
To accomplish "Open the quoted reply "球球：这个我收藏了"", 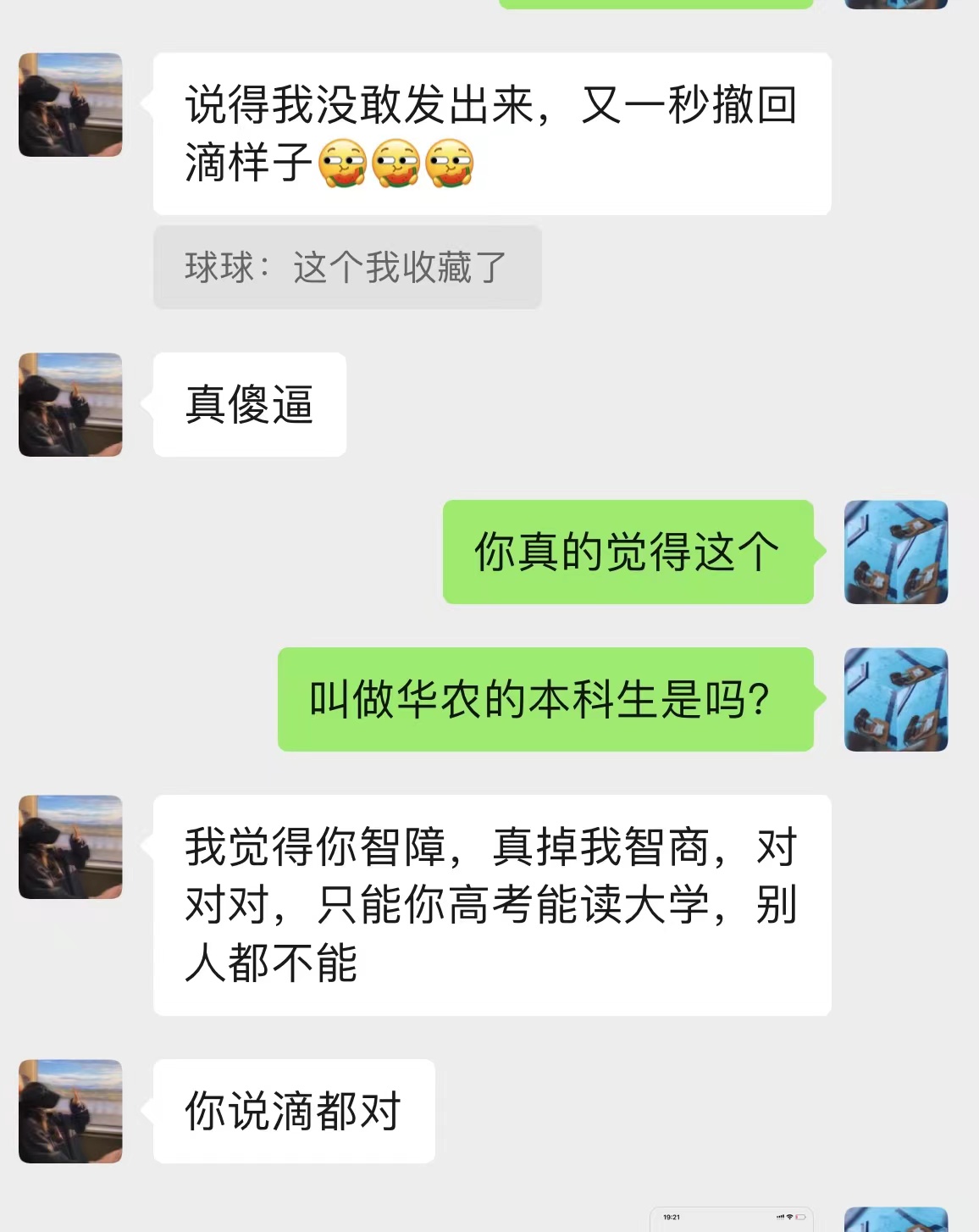I will tap(346, 267).
